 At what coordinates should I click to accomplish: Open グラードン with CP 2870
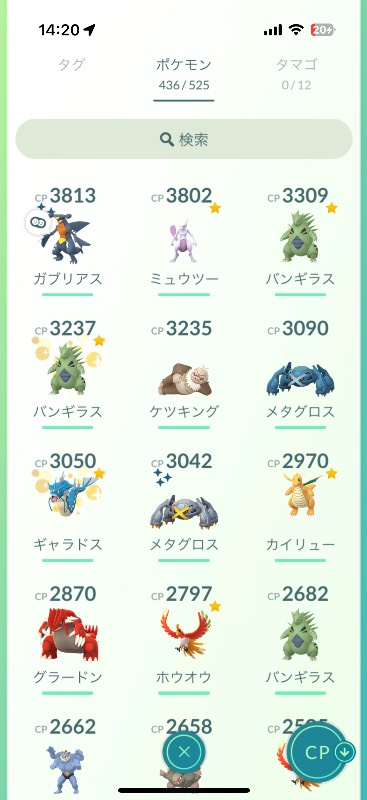[67, 639]
